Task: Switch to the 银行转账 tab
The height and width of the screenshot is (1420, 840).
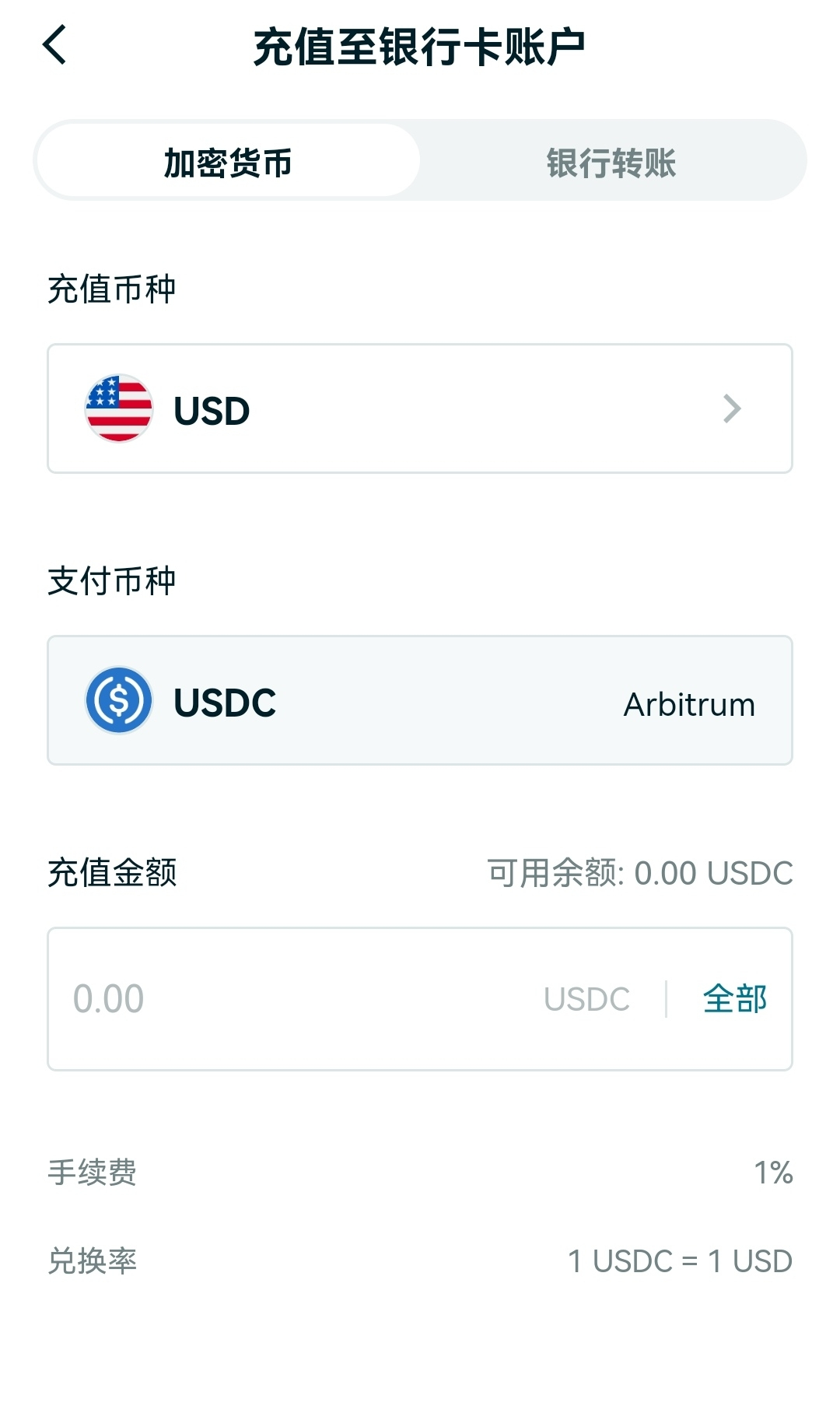Action: coord(611,162)
